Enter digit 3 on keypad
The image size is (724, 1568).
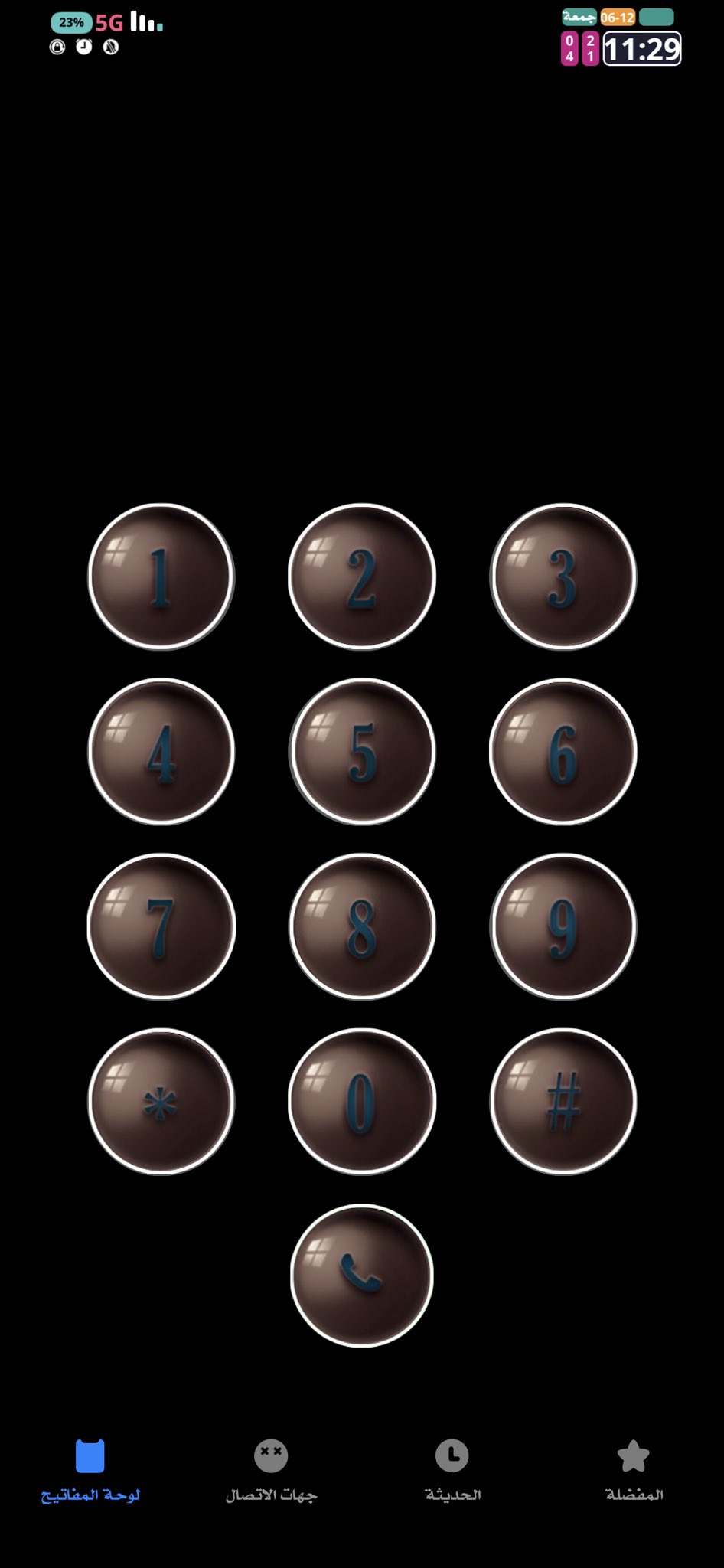[x=563, y=577]
